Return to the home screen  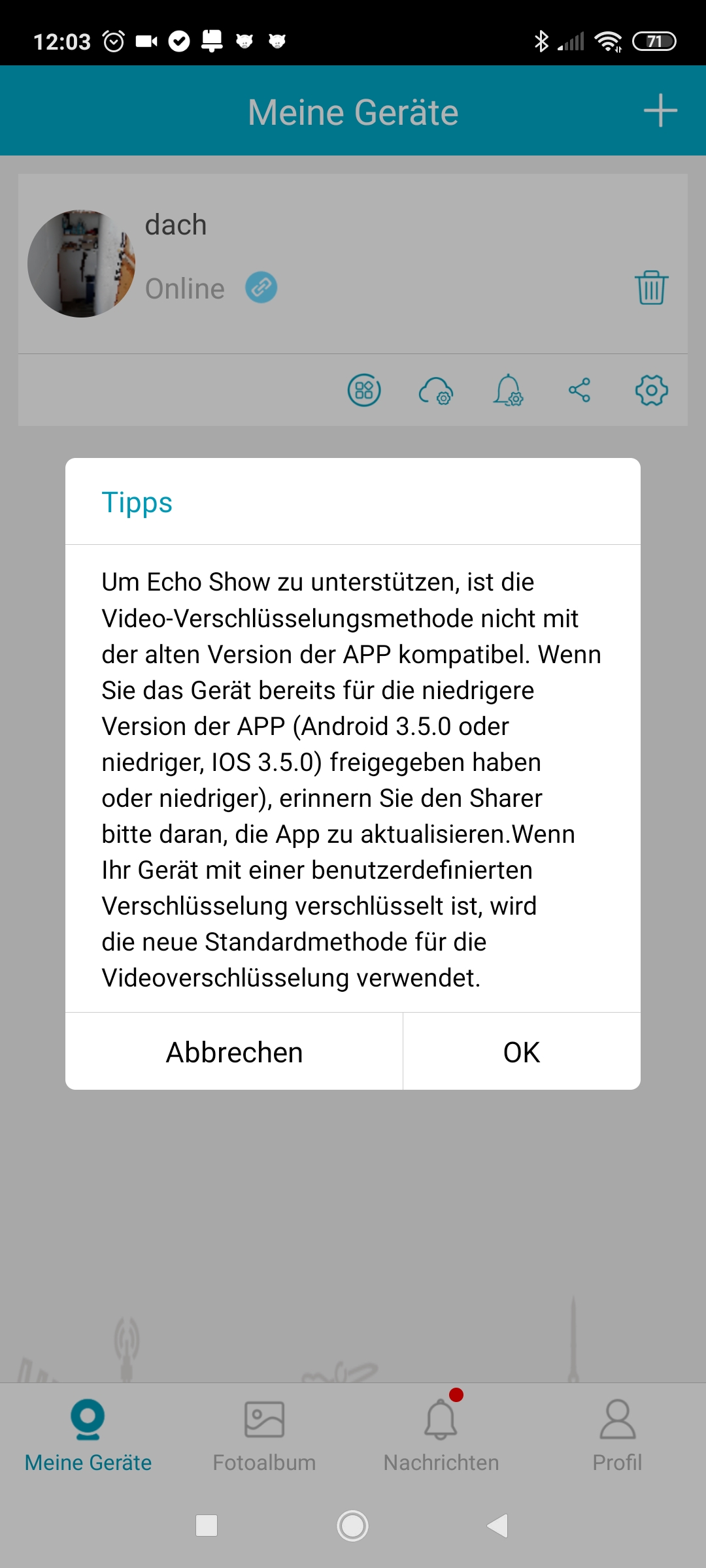(x=353, y=1526)
